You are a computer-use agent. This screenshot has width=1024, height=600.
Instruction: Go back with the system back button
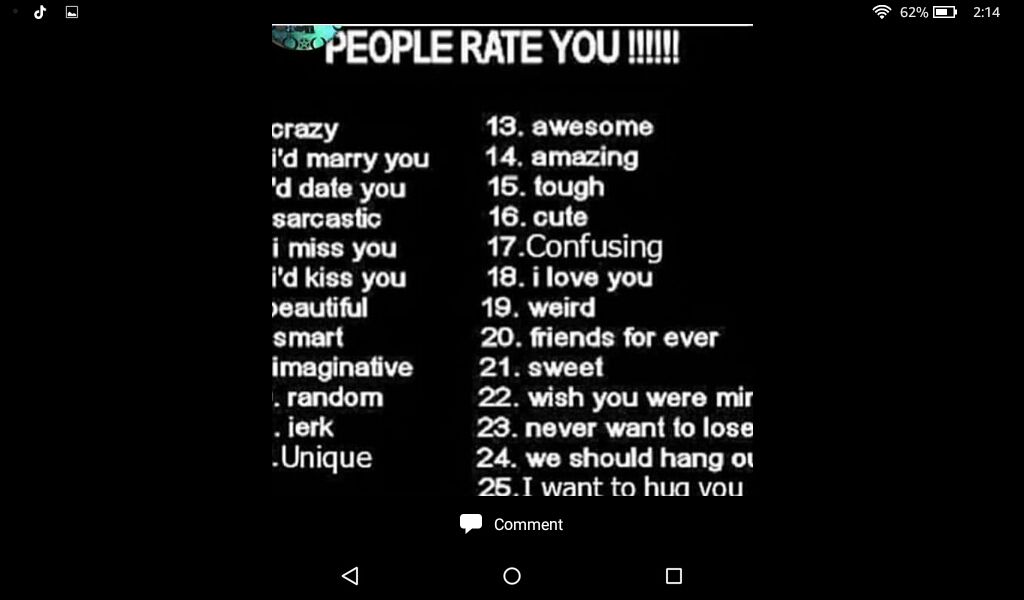349,576
